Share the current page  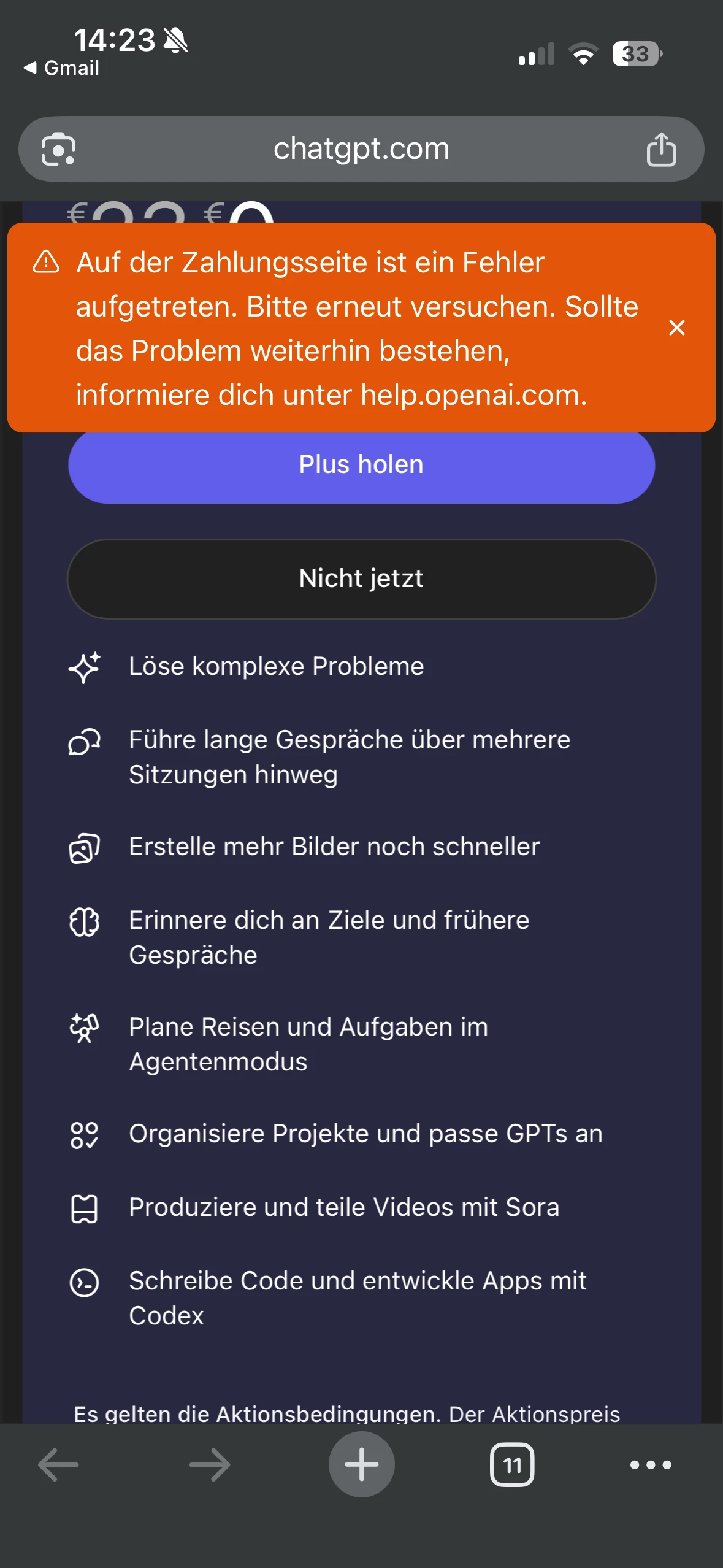click(660, 149)
